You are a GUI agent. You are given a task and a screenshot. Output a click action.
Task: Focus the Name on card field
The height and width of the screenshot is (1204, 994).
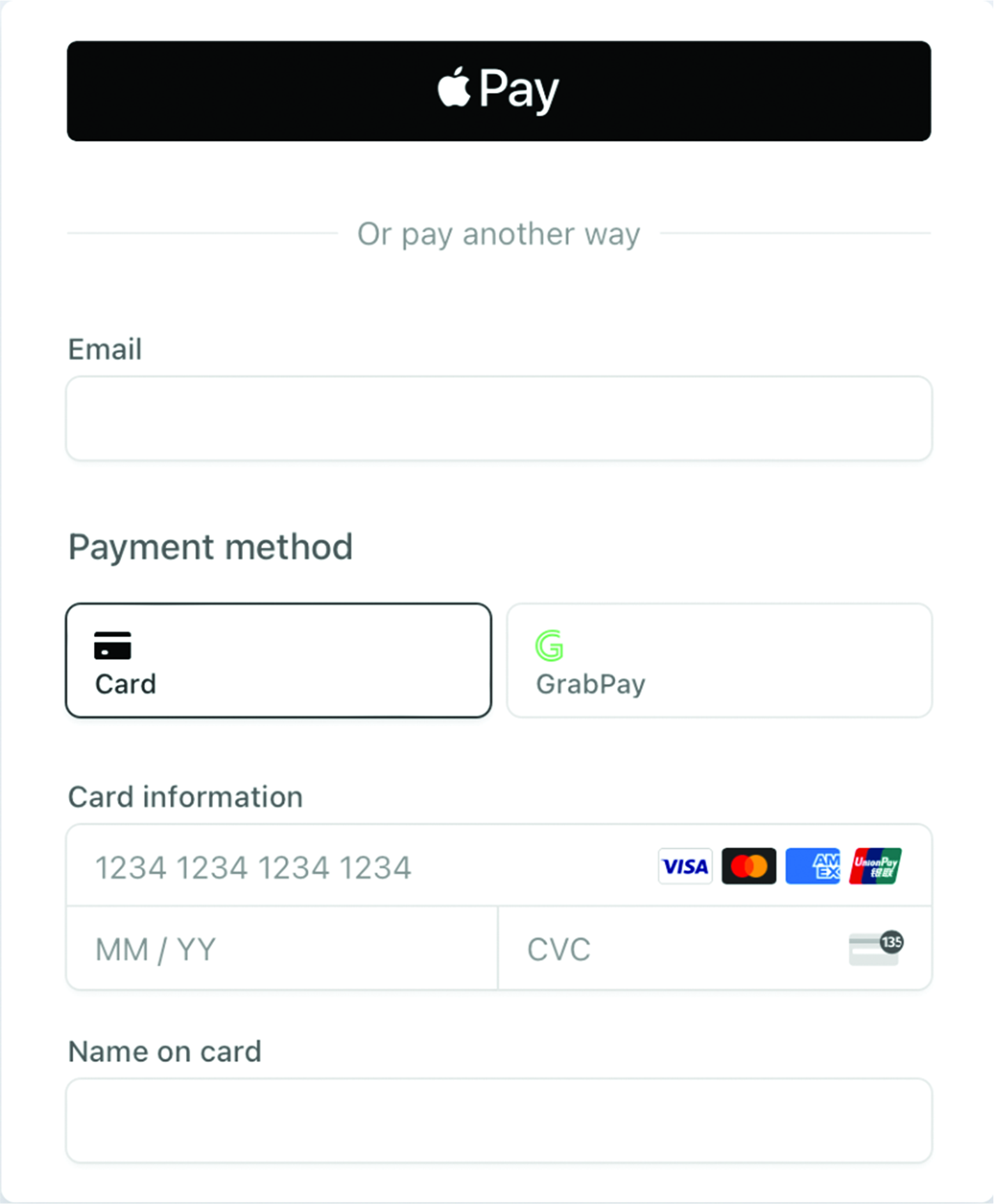(499, 1120)
